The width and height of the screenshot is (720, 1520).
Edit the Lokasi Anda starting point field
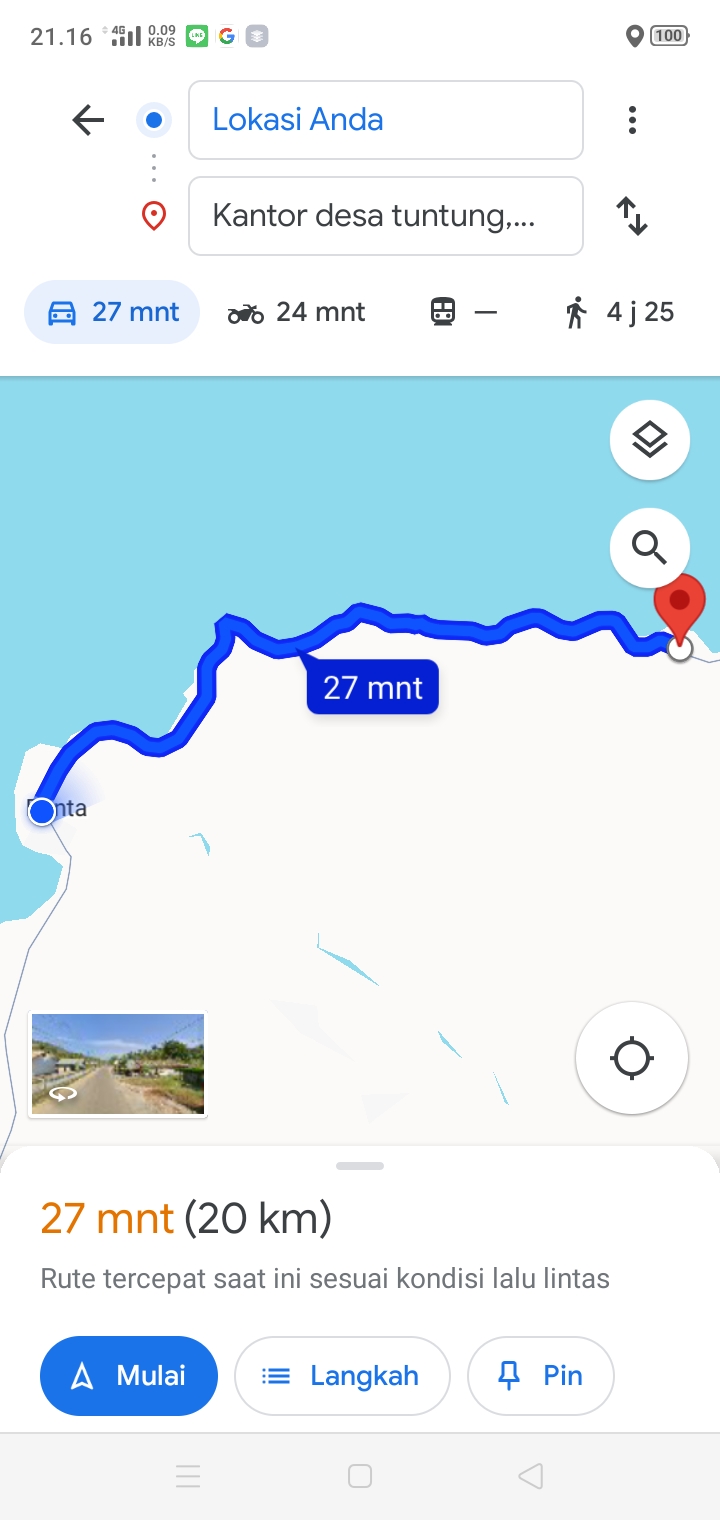tap(386, 120)
